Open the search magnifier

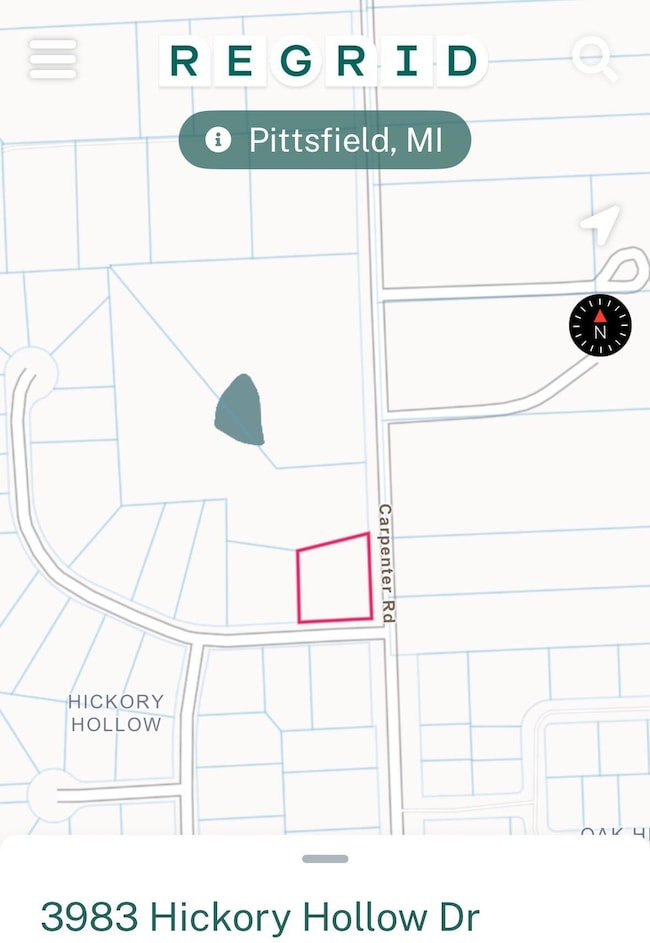[594, 60]
